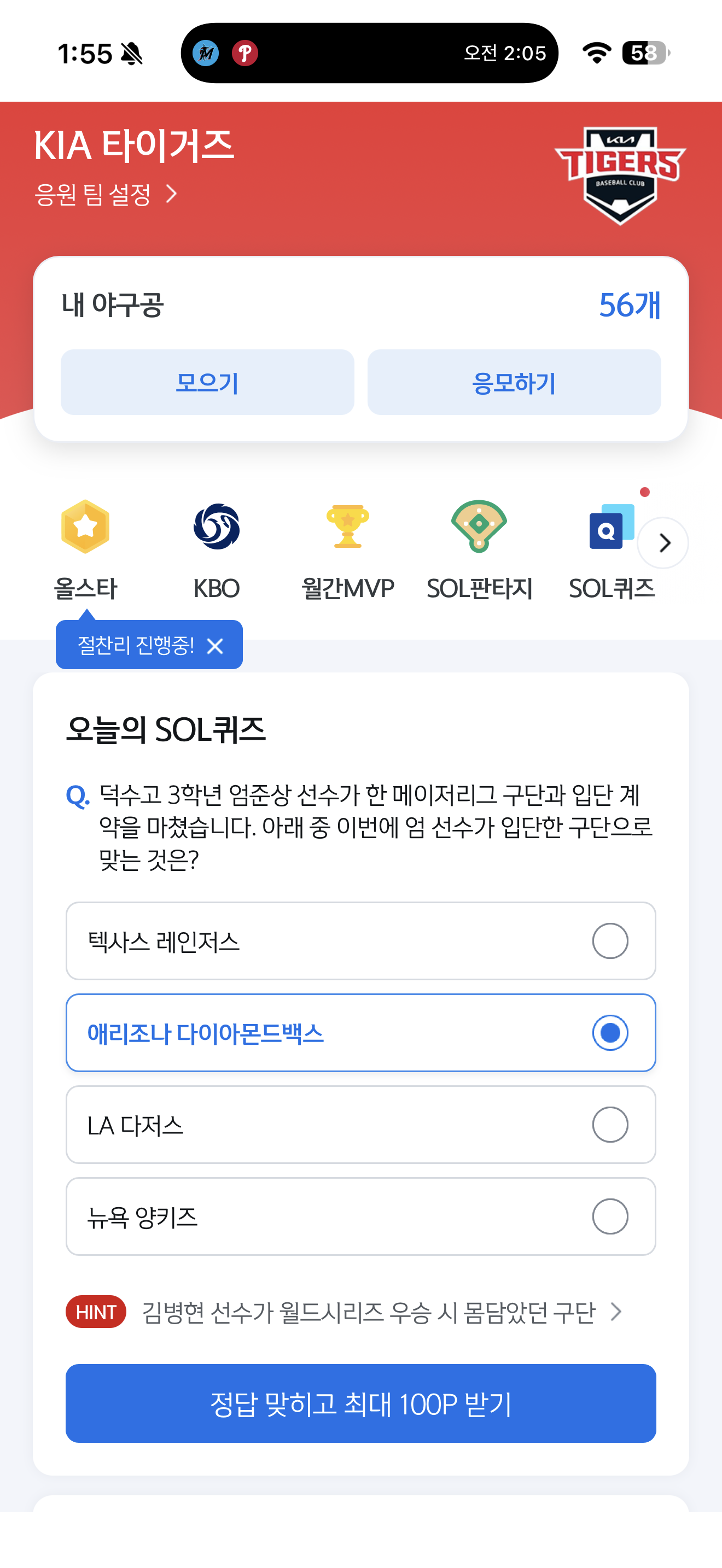Select 뉴욕 양키즈 answer
722x1568 pixels.
tap(361, 1217)
